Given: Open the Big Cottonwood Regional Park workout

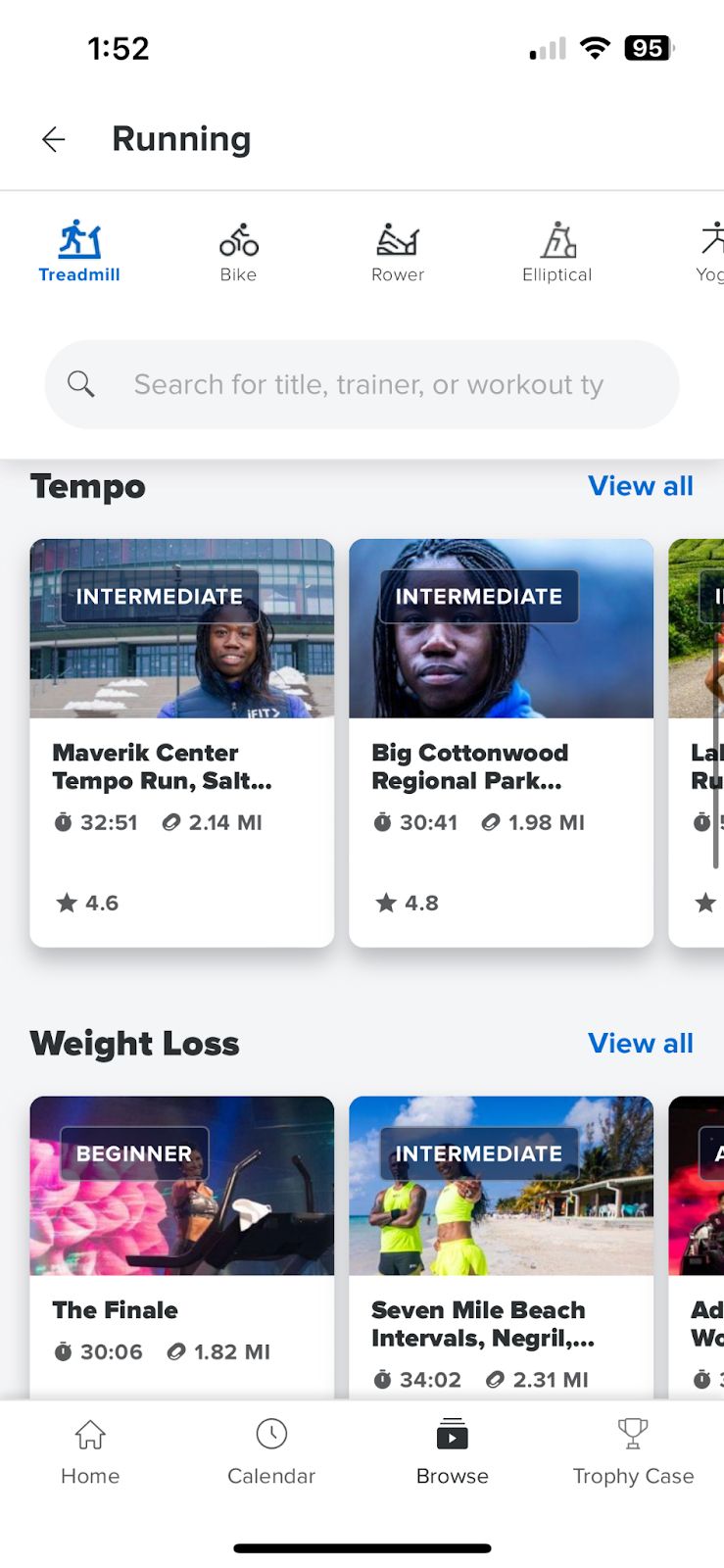Looking at the screenshot, I should (x=501, y=742).
